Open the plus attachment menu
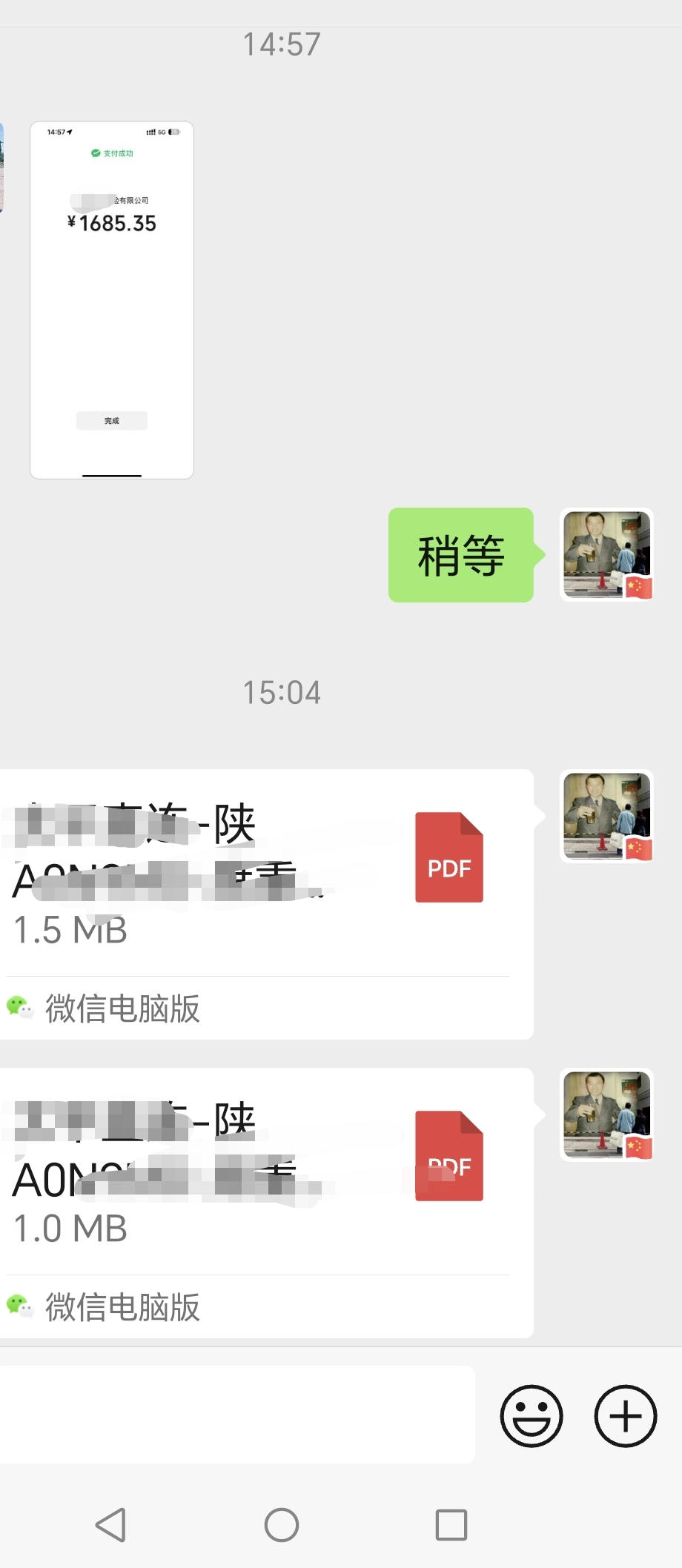 (625, 1415)
